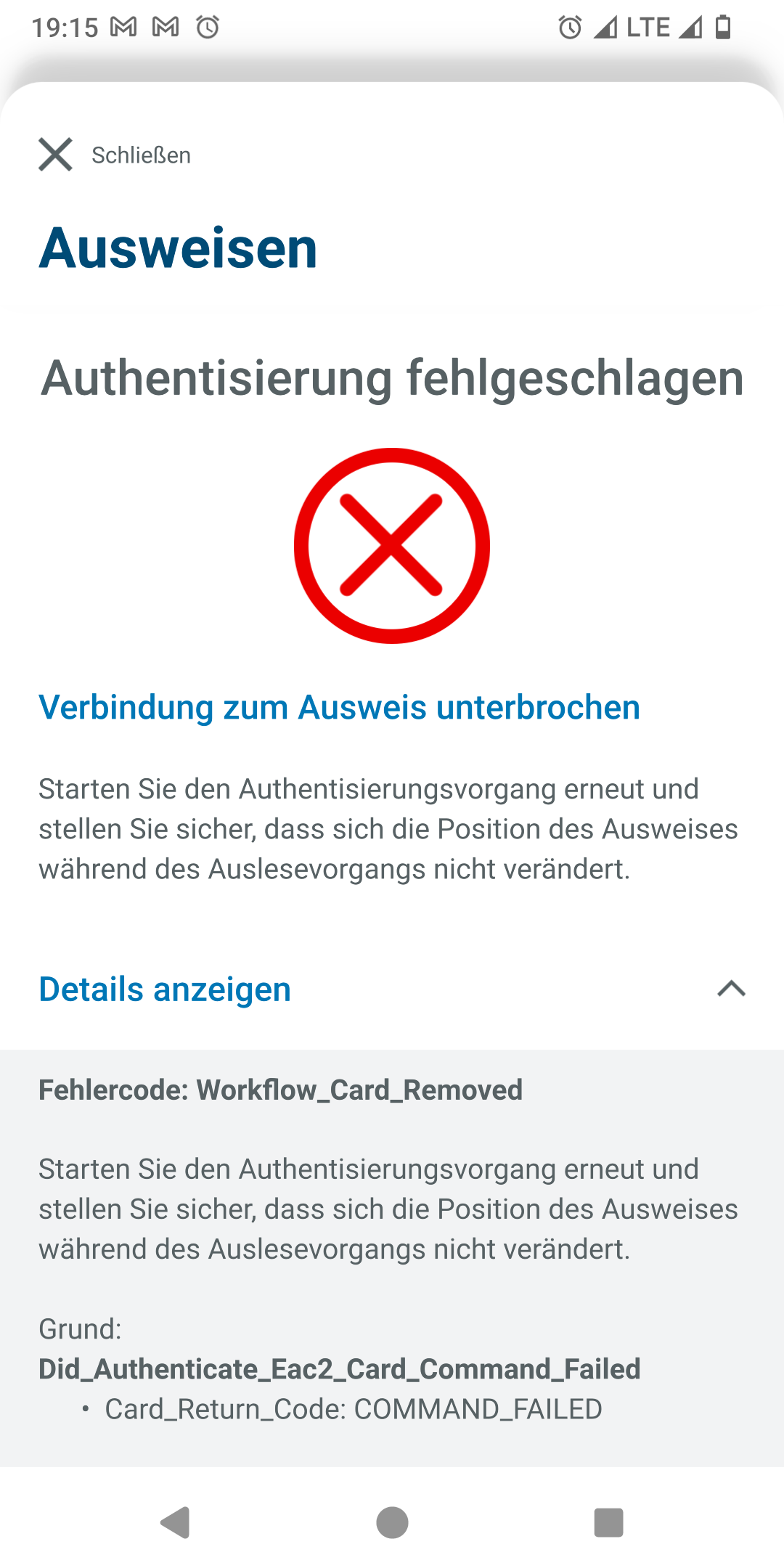Viewport: 784px width, 1568px height.
Task: Collapse the Details anzeigen section
Action: (731, 989)
